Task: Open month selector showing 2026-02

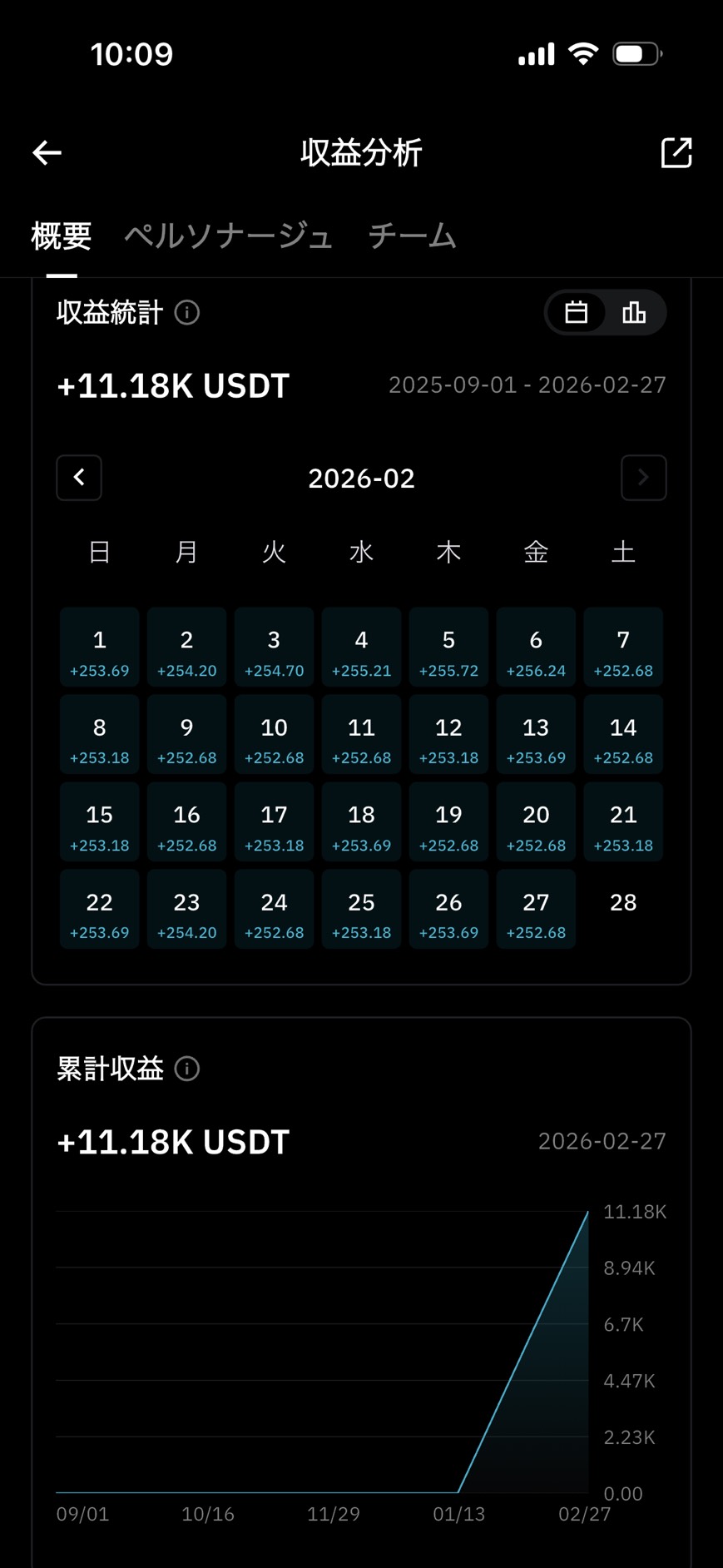Action: (x=361, y=478)
